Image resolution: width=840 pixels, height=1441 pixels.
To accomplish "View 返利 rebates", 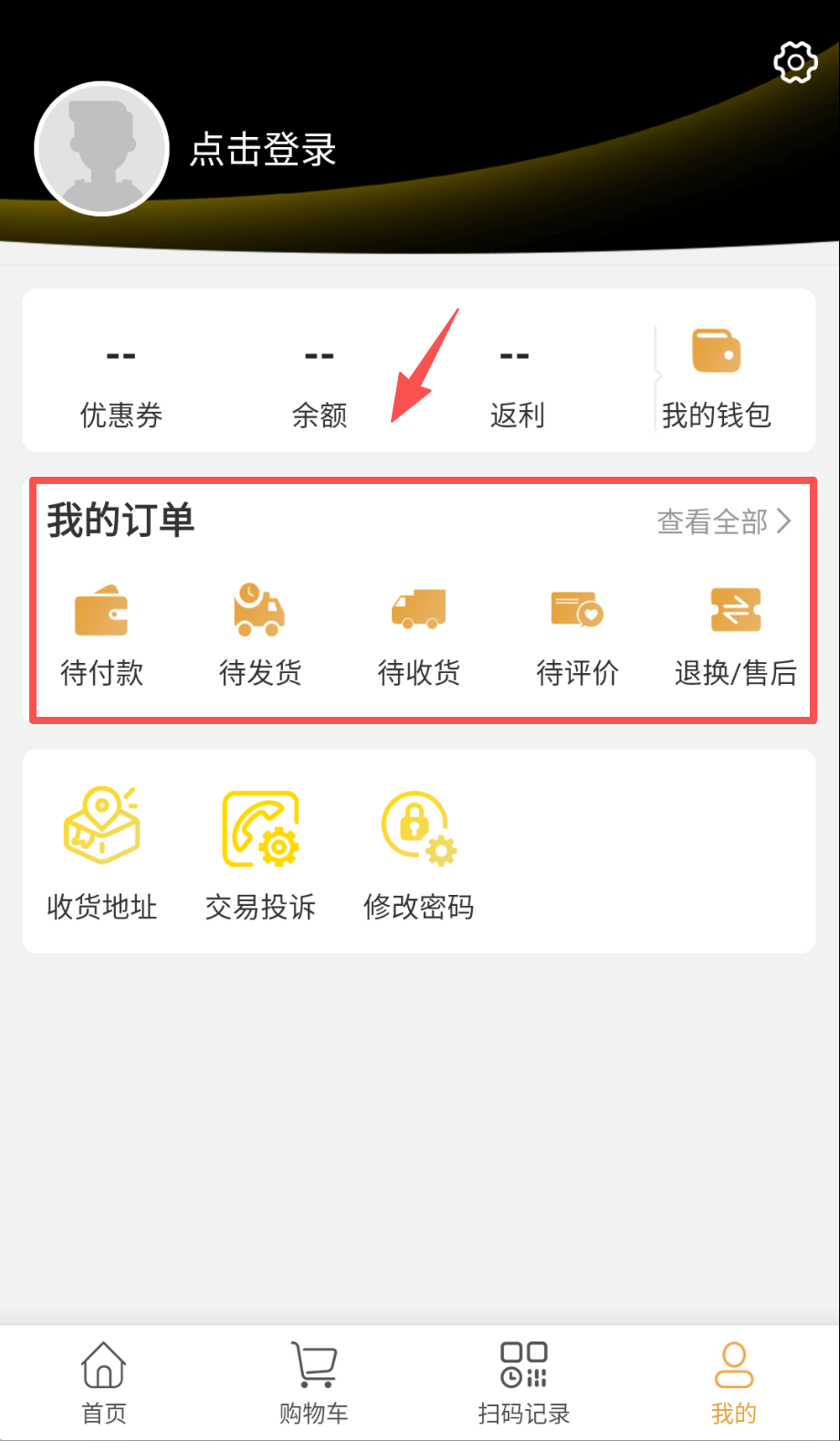I will (516, 385).
